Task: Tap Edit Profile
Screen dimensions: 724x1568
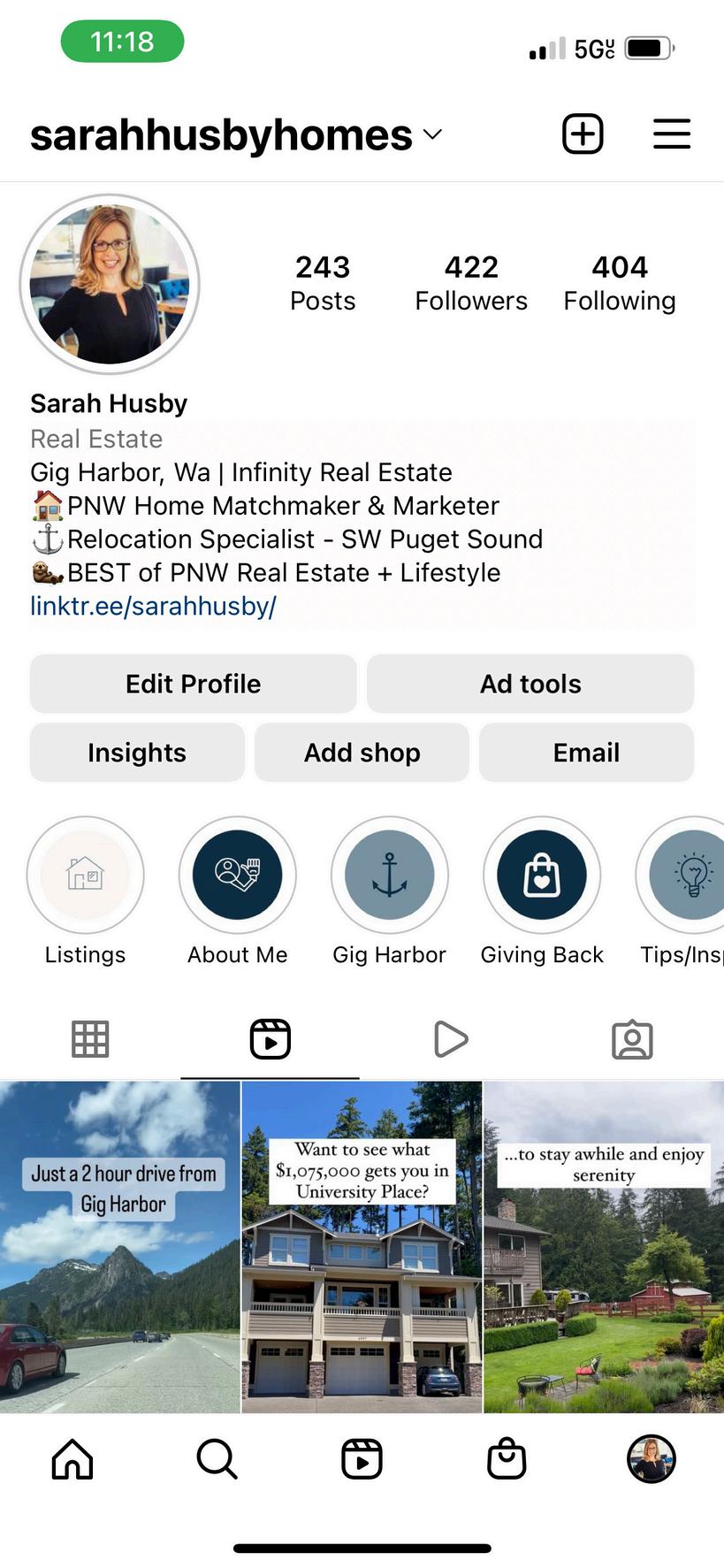Action: coord(194,684)
